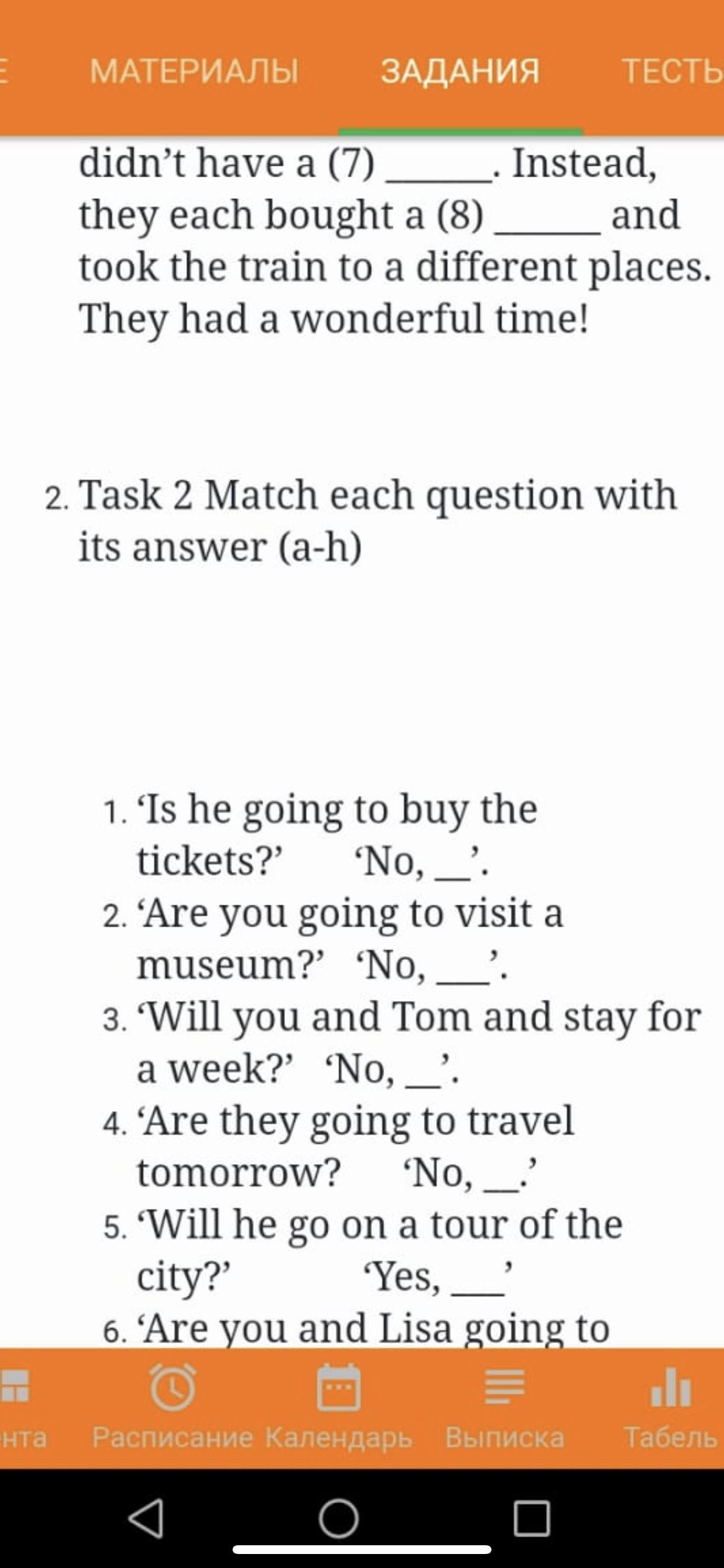Go to the home screen

[339, 1517]
